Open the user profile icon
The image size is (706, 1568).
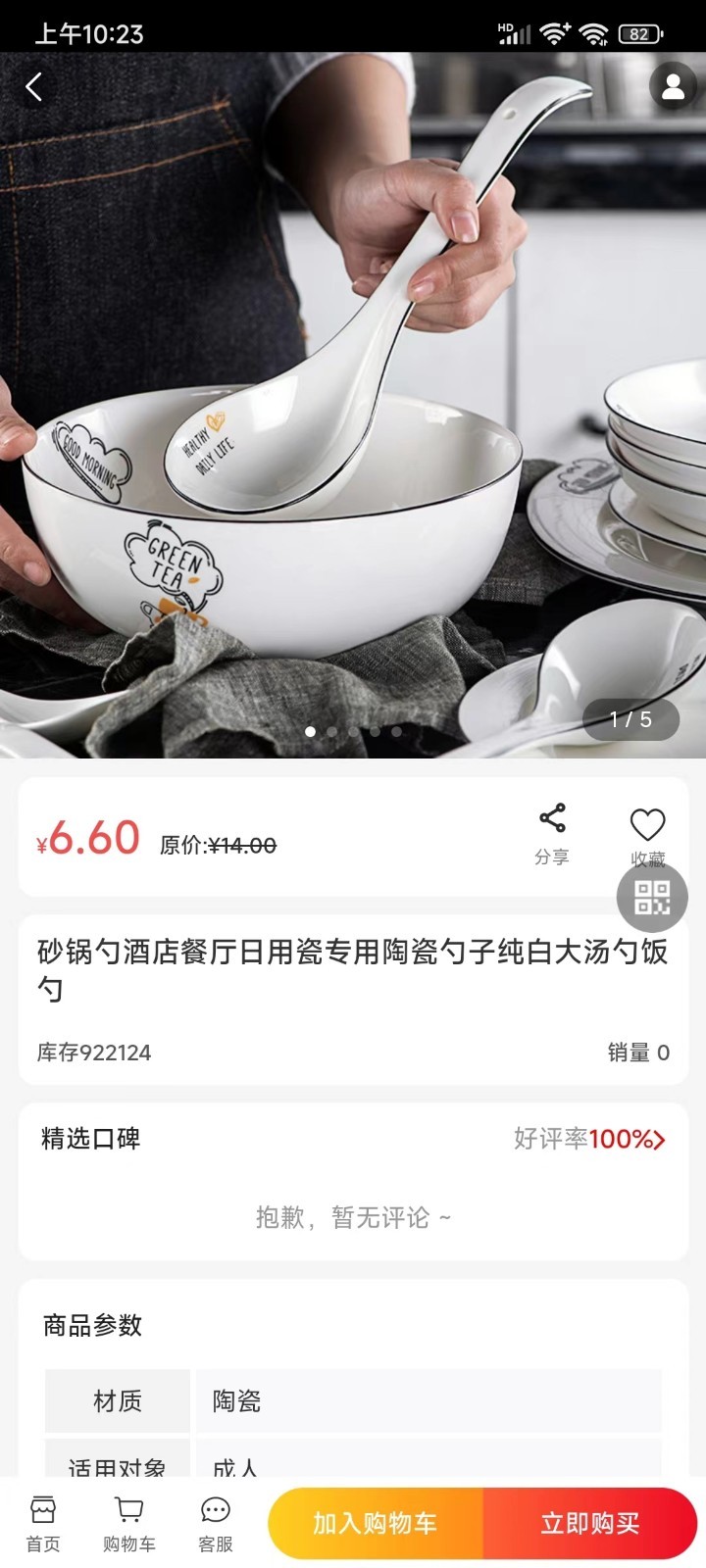[673, 86]
